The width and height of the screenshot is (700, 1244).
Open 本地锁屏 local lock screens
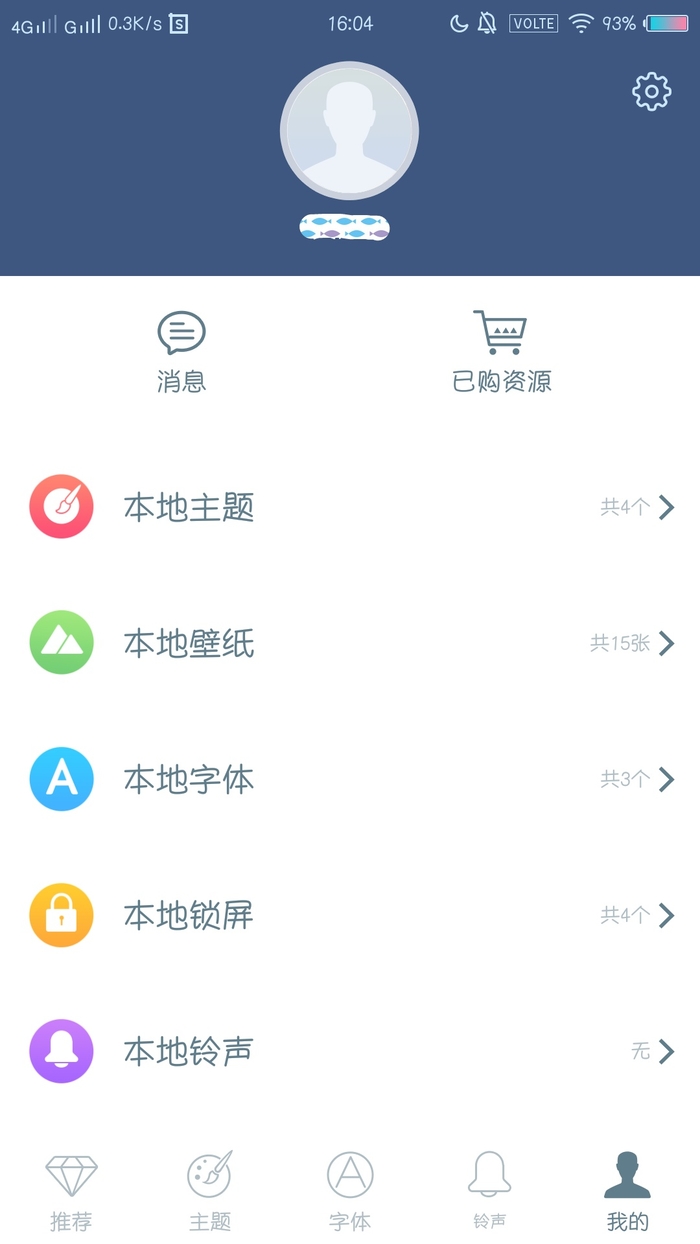350,915
